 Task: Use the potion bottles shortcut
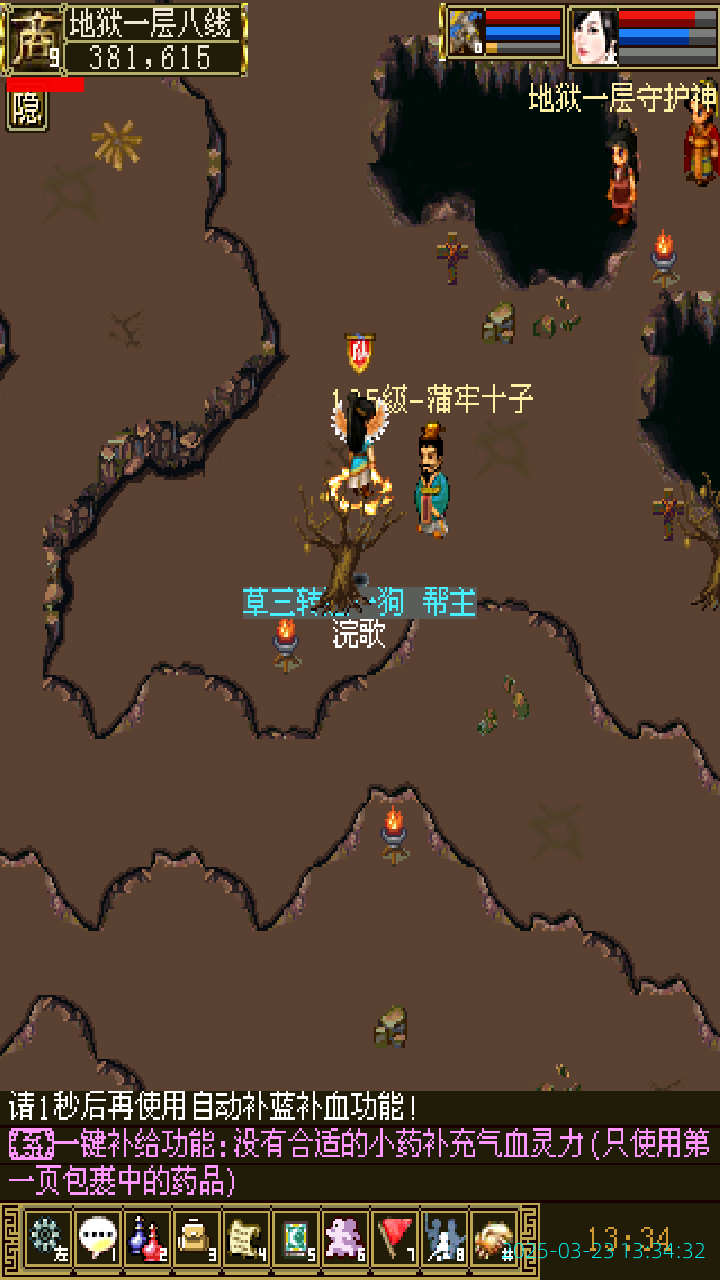click(147, 1239)
